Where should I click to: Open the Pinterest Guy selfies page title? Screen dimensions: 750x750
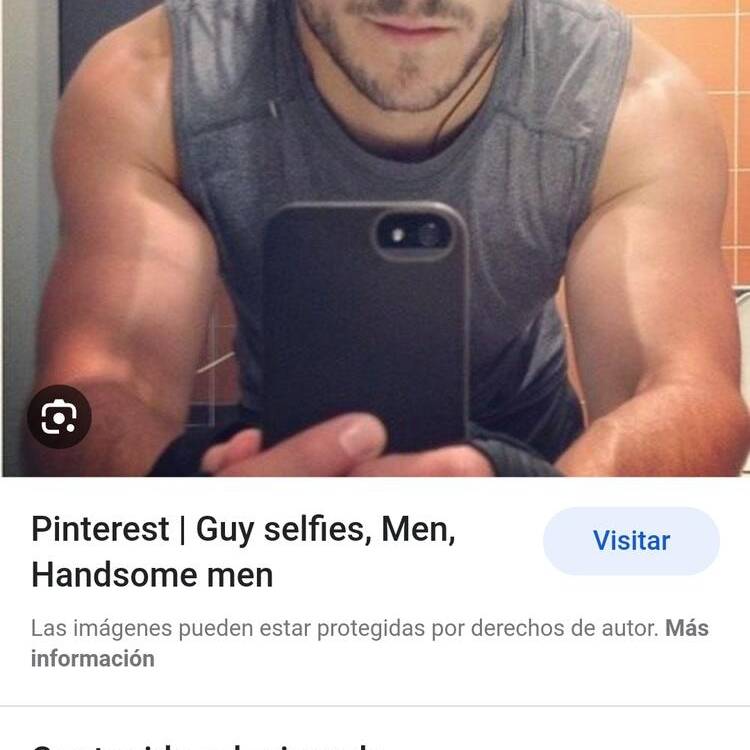coord(243,552)
